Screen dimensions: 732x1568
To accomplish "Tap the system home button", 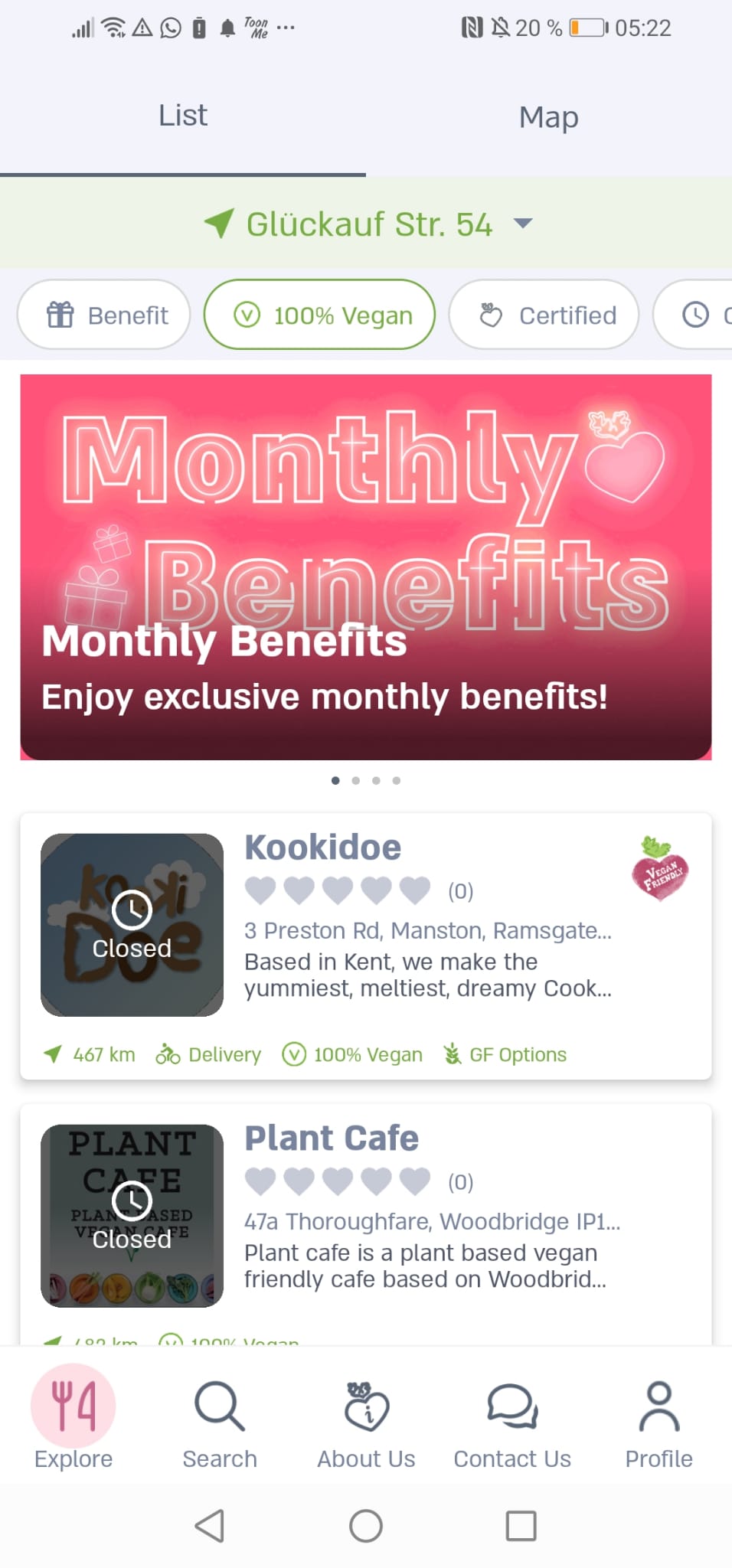I will (366, 1526).
